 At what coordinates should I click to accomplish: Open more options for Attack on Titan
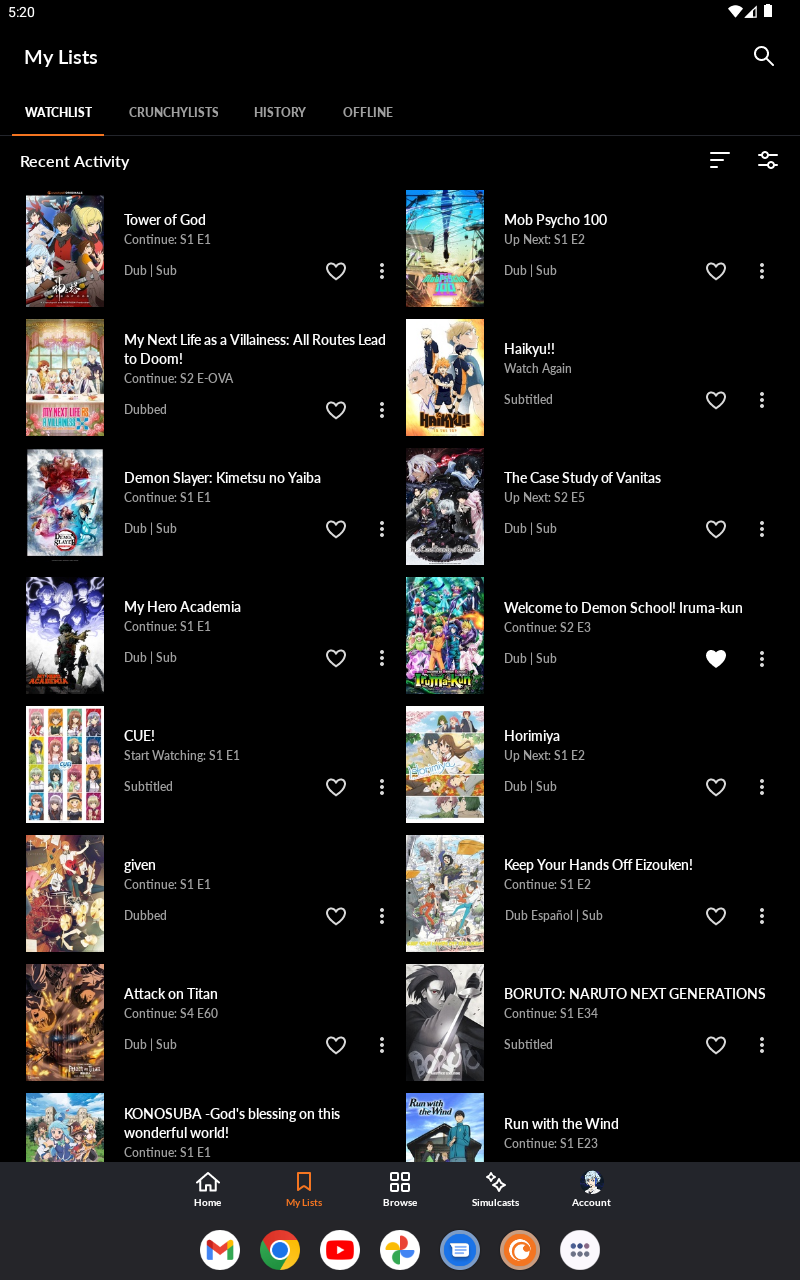pyautogui.click(x=382, y=1045)
